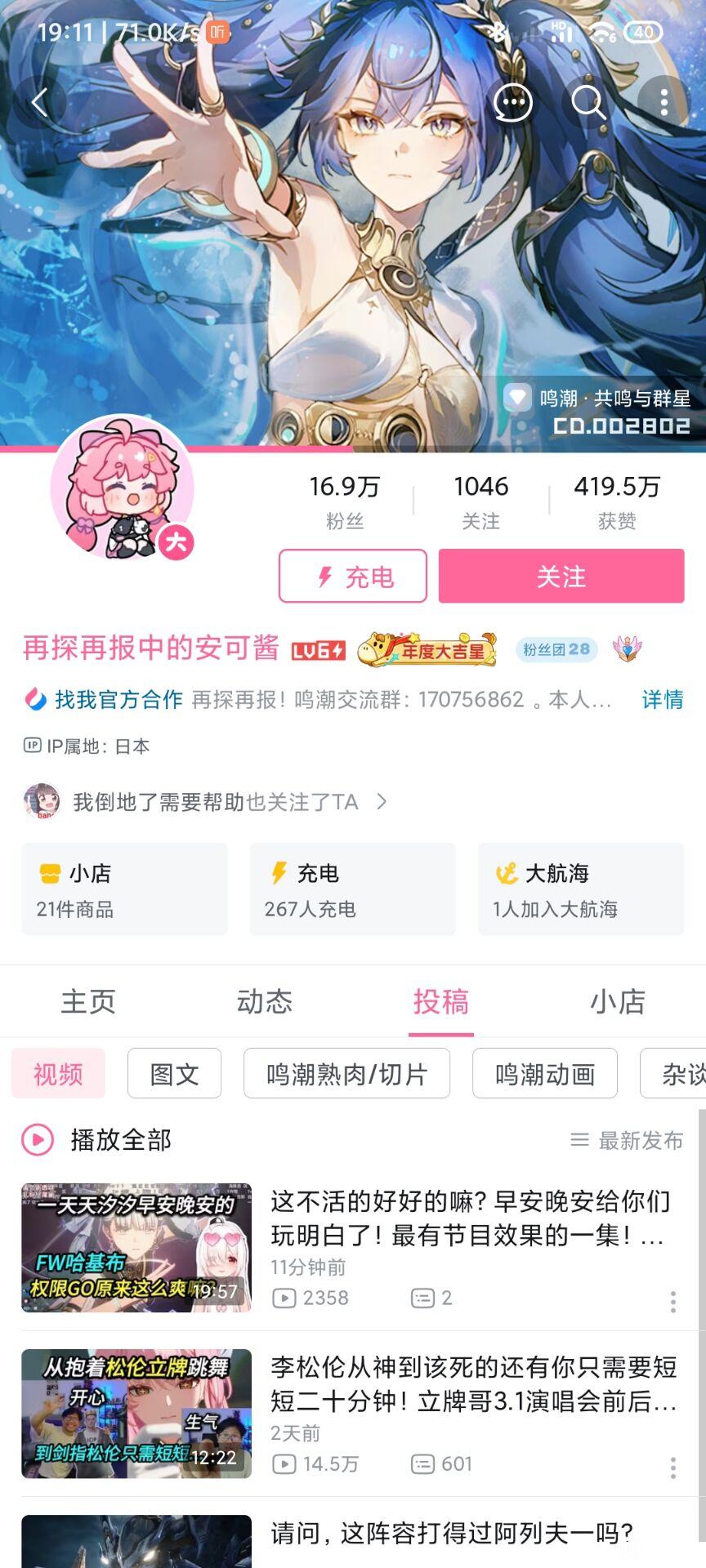The height and width of the screenshot is (1568, 706).
Task: Filter by 鸣潮熟肉/切片 chip
Action: pos(346,1074)
